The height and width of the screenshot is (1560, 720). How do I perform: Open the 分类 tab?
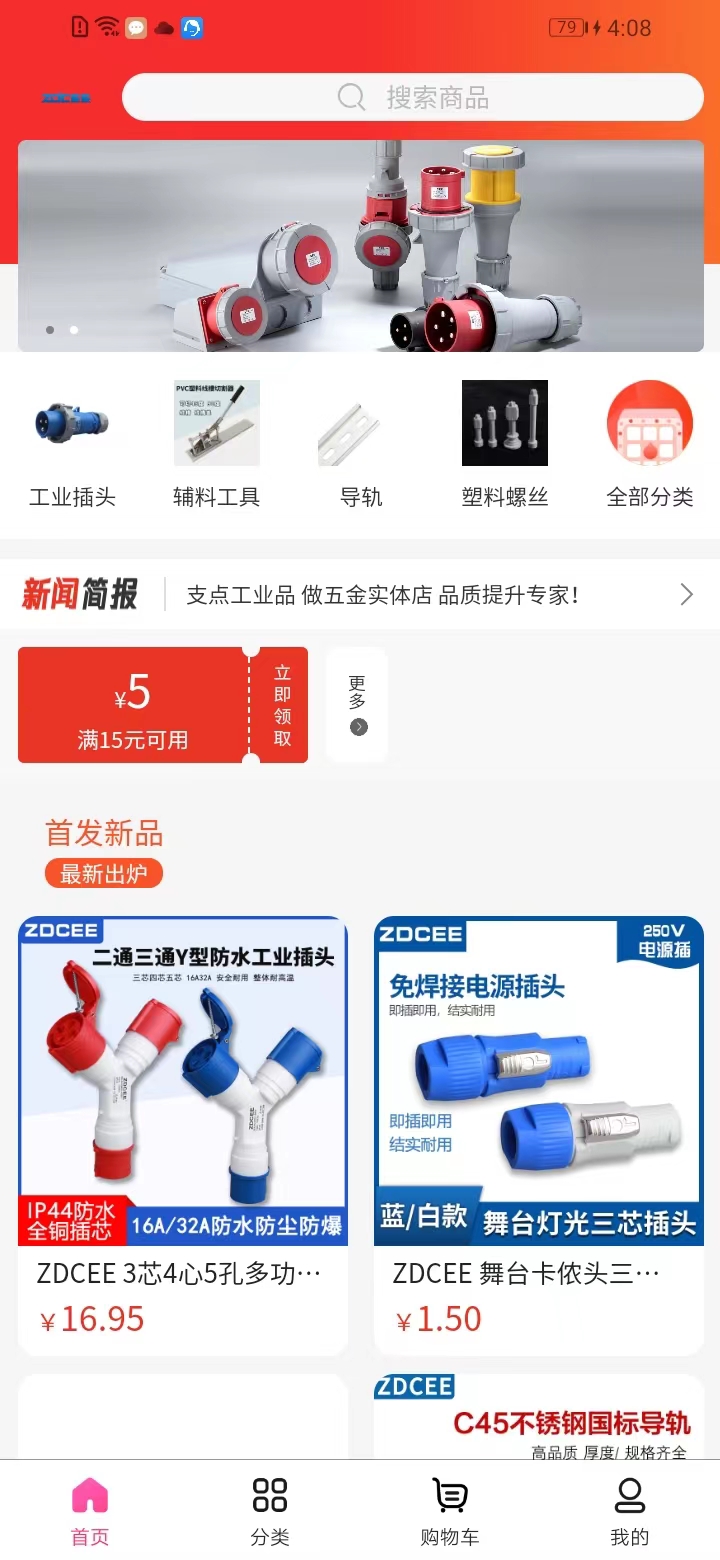[268, 1510]
